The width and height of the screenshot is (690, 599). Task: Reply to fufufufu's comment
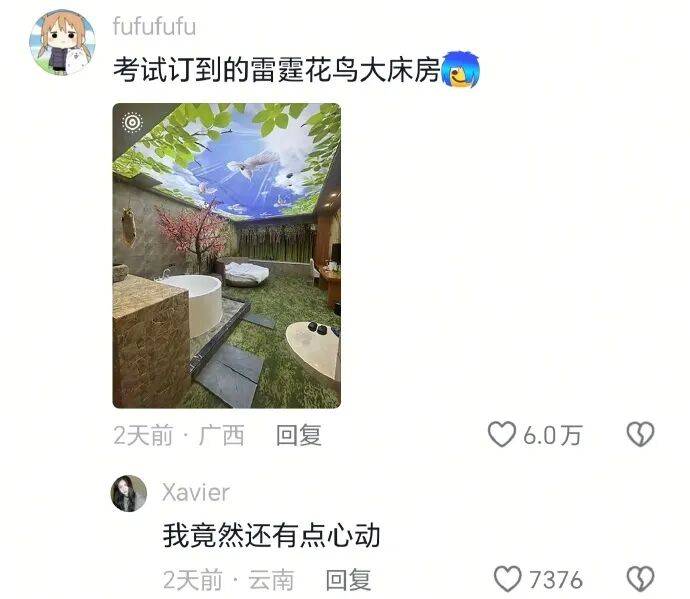click(298, 435)
